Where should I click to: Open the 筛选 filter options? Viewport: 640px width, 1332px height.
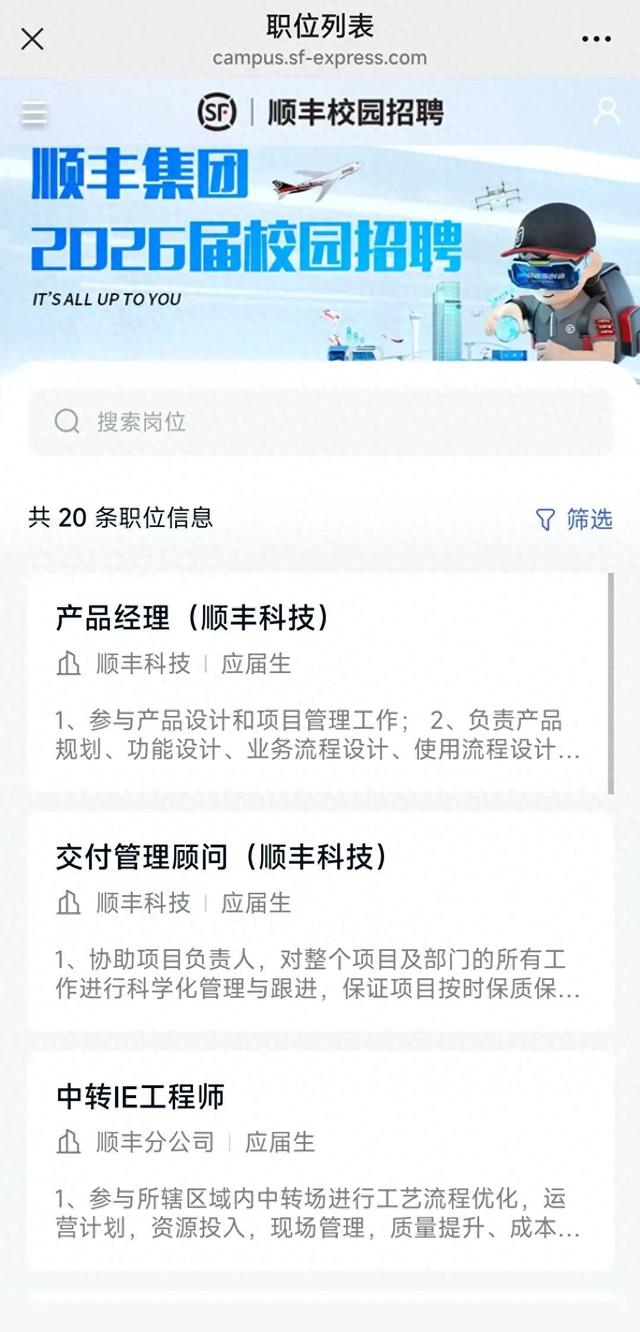click(x=574, y=518)
